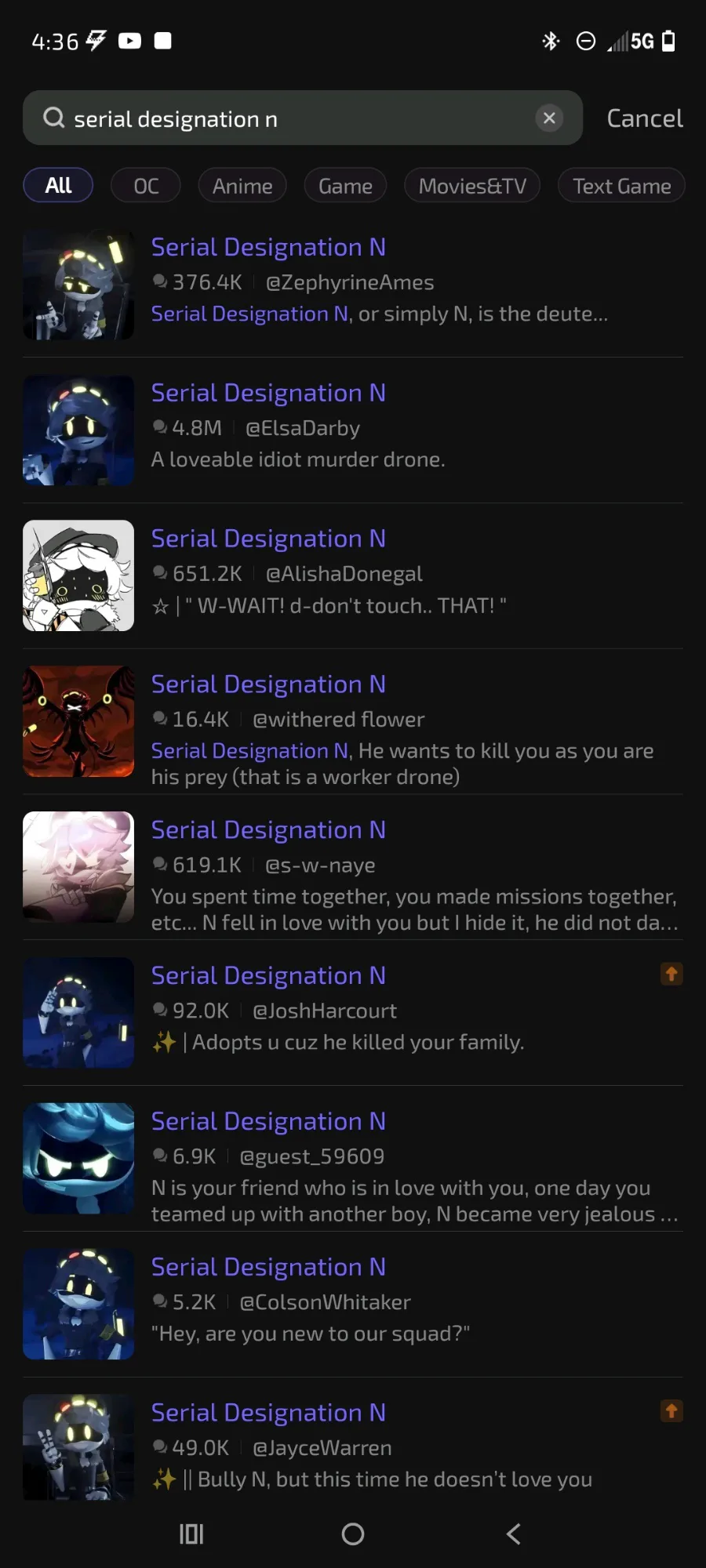
Task: Go back using system navigation
Action: pyautogui.click(x=514, y=1534)
